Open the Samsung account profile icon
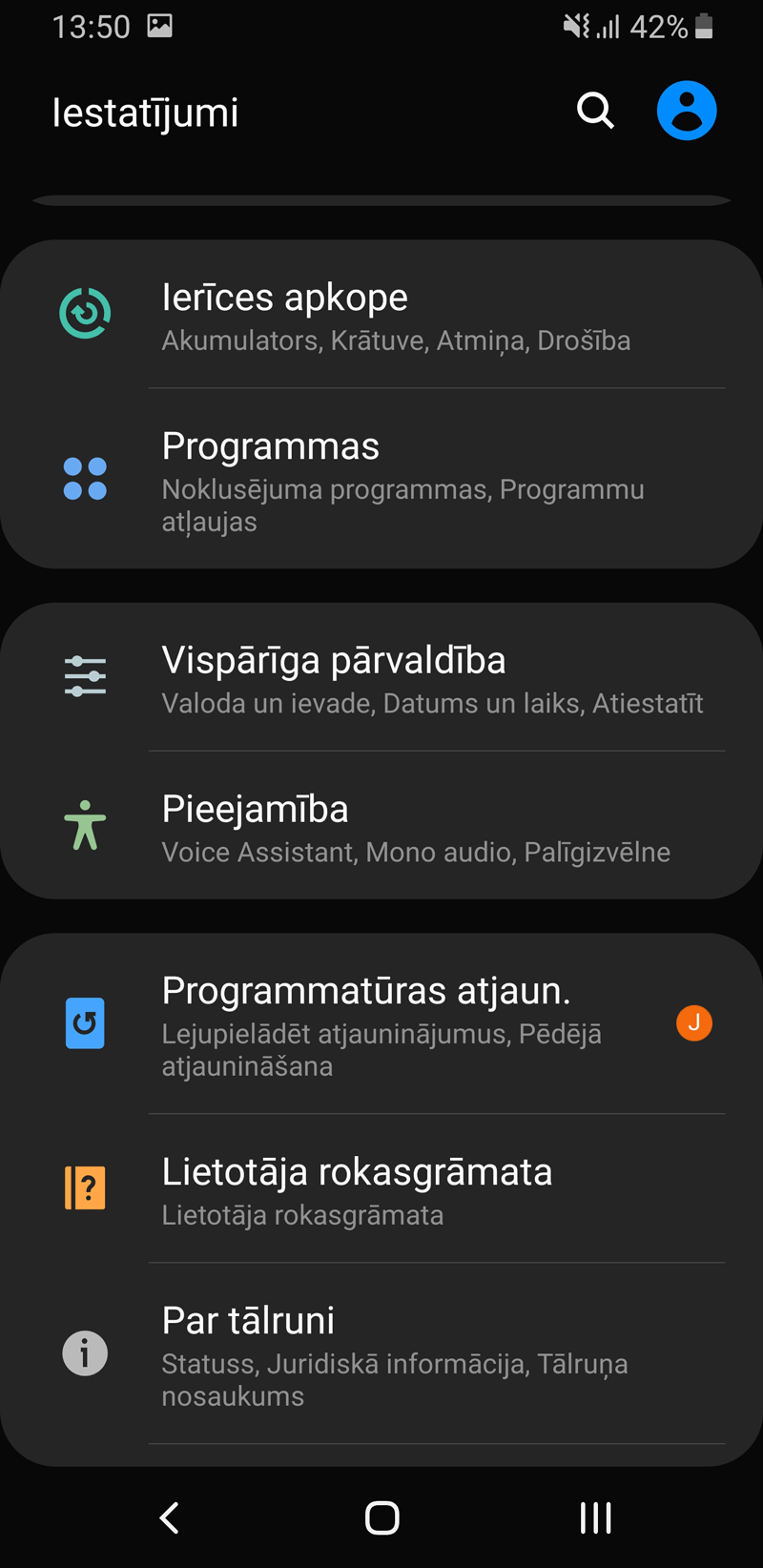This screenshot has height=1568, width=763. pos(687,111)
